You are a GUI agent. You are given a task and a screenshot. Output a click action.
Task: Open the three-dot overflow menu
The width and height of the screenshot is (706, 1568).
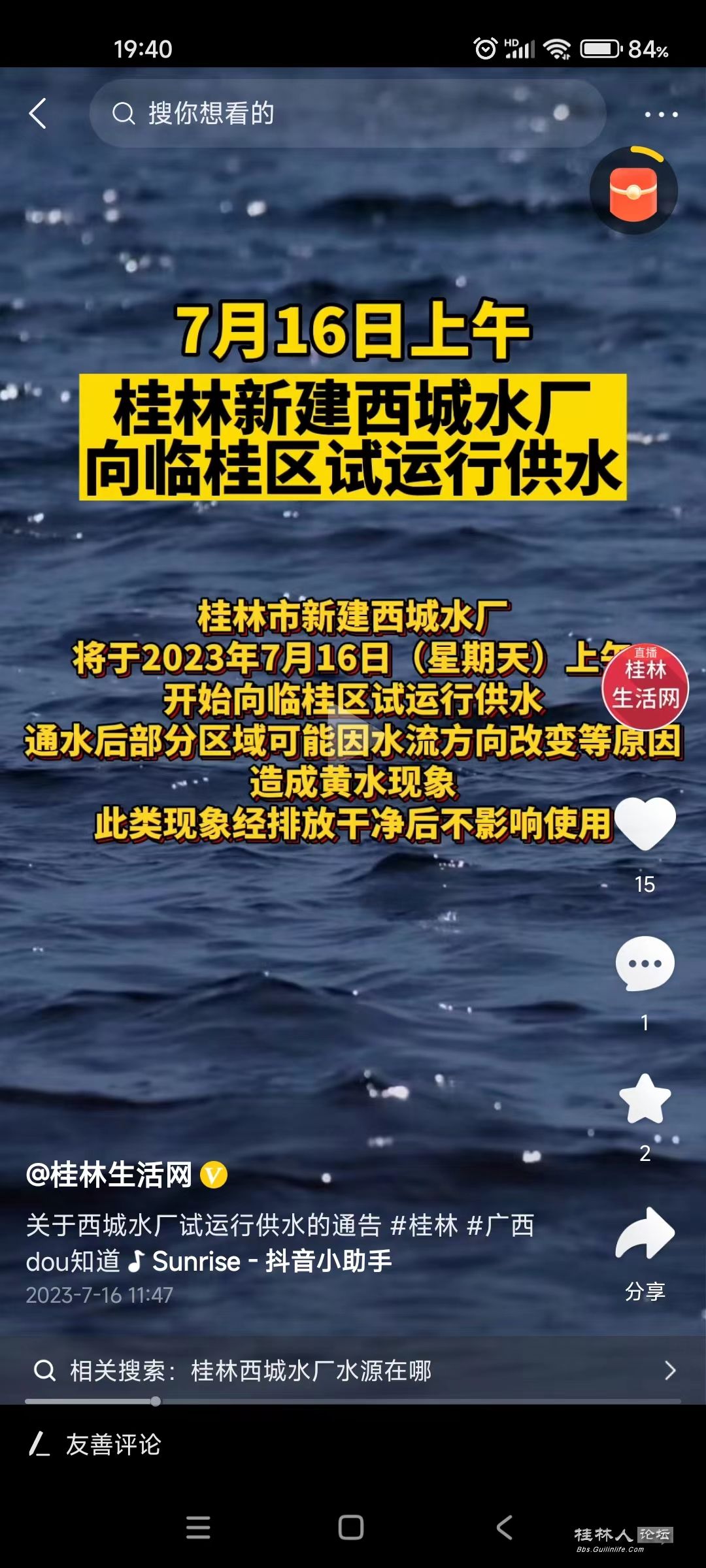tap(661, 114)
